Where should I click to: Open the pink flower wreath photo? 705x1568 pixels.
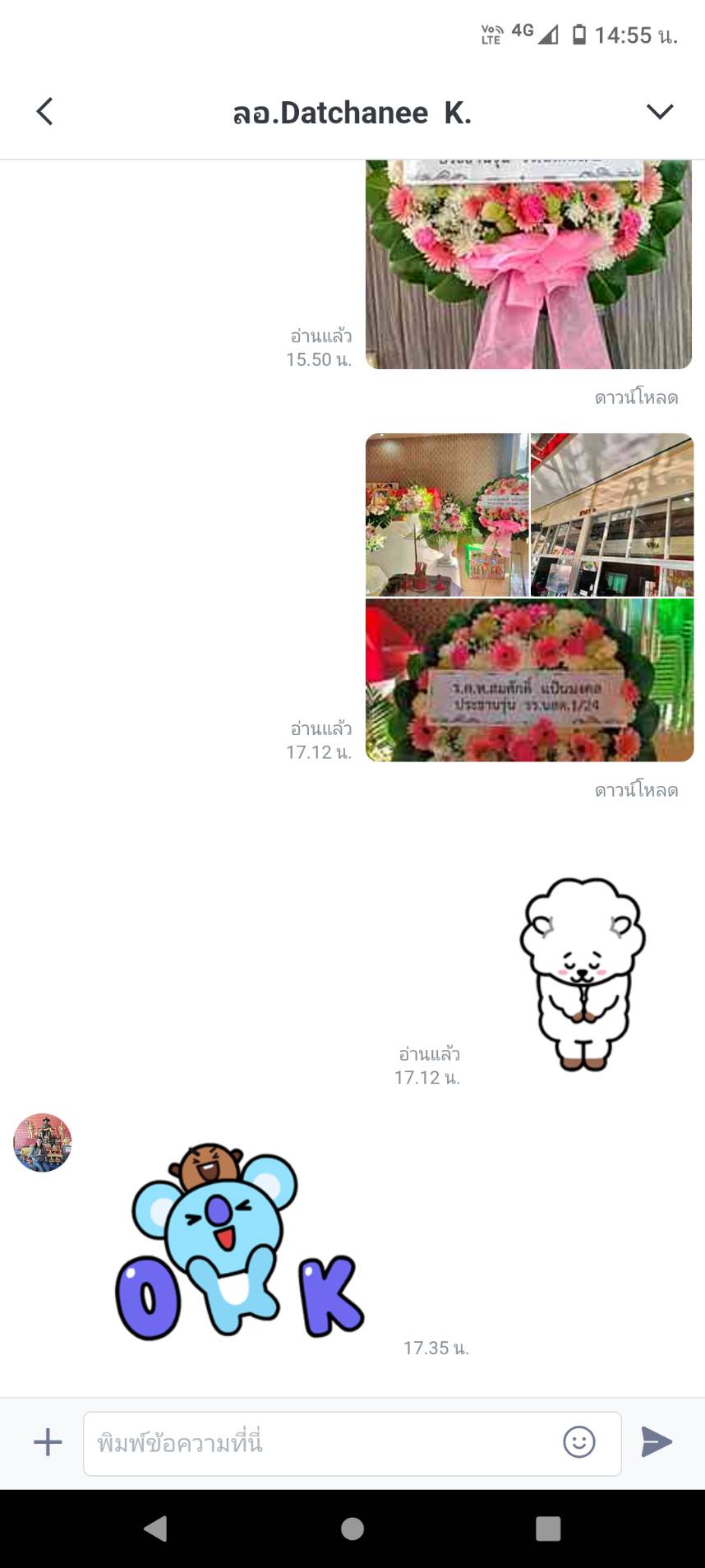pos(528,265)
